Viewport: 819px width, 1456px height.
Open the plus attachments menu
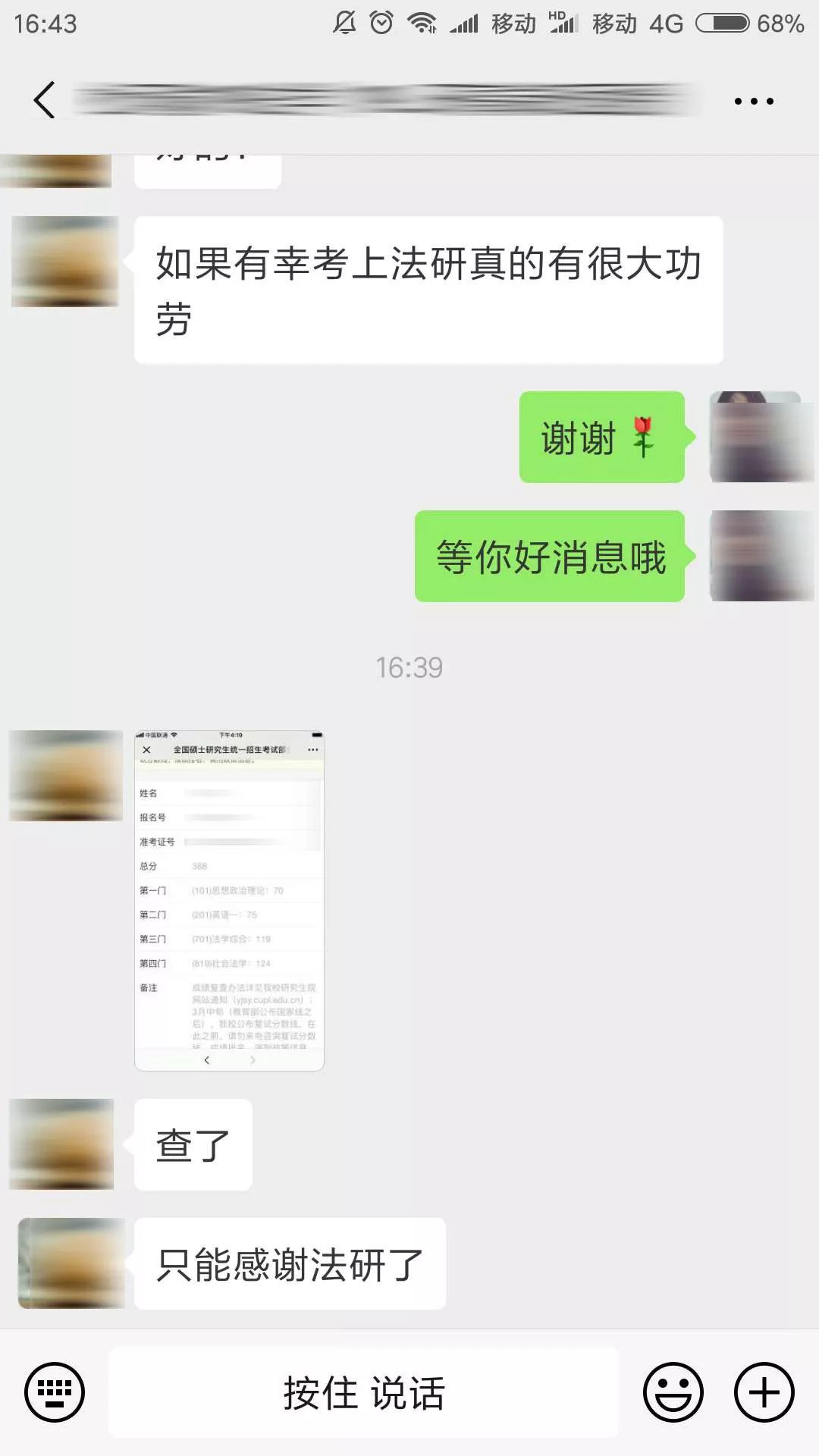point(764,1392)
